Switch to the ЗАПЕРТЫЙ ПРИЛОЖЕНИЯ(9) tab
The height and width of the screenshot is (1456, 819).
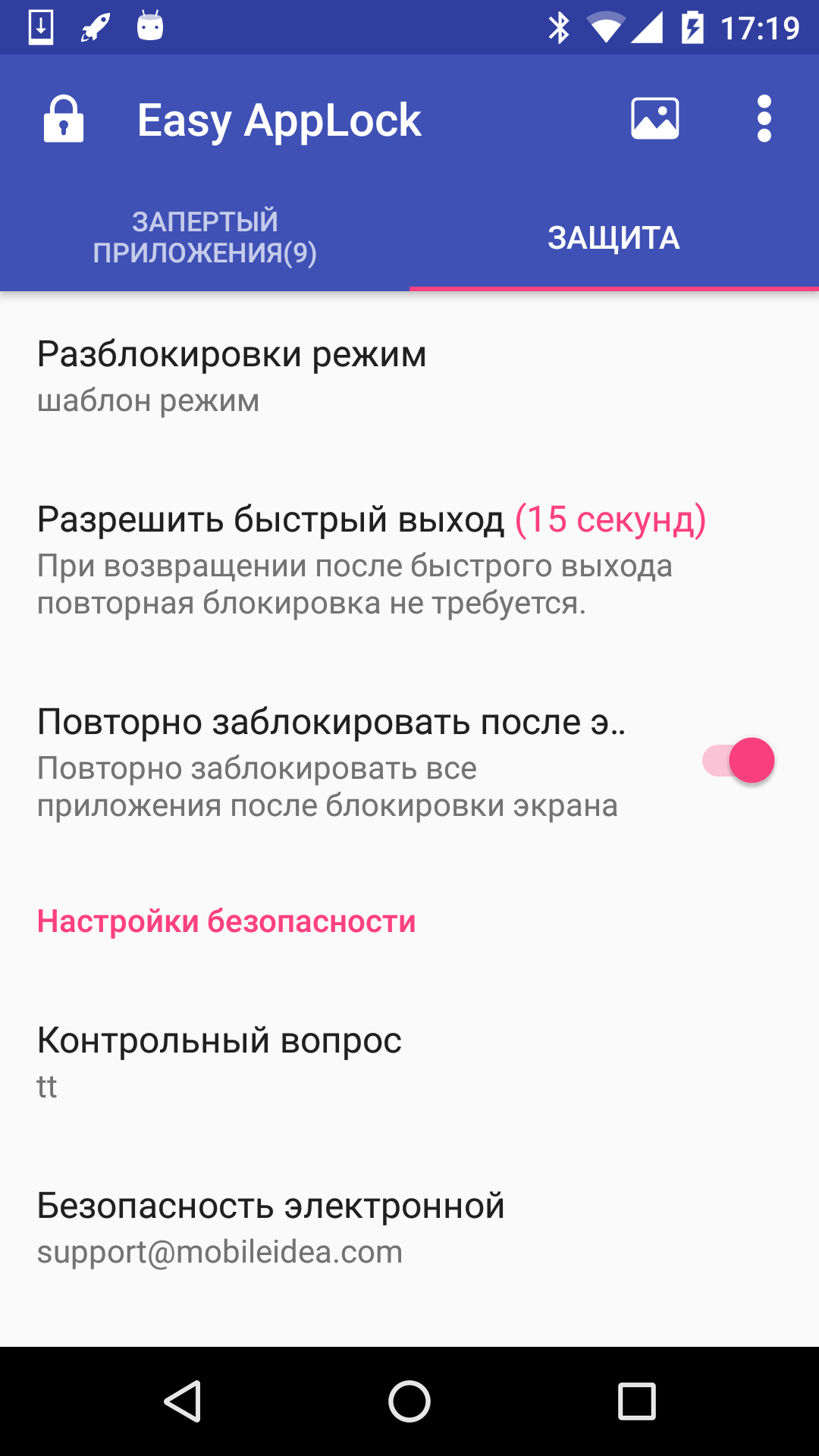[205, 237]
